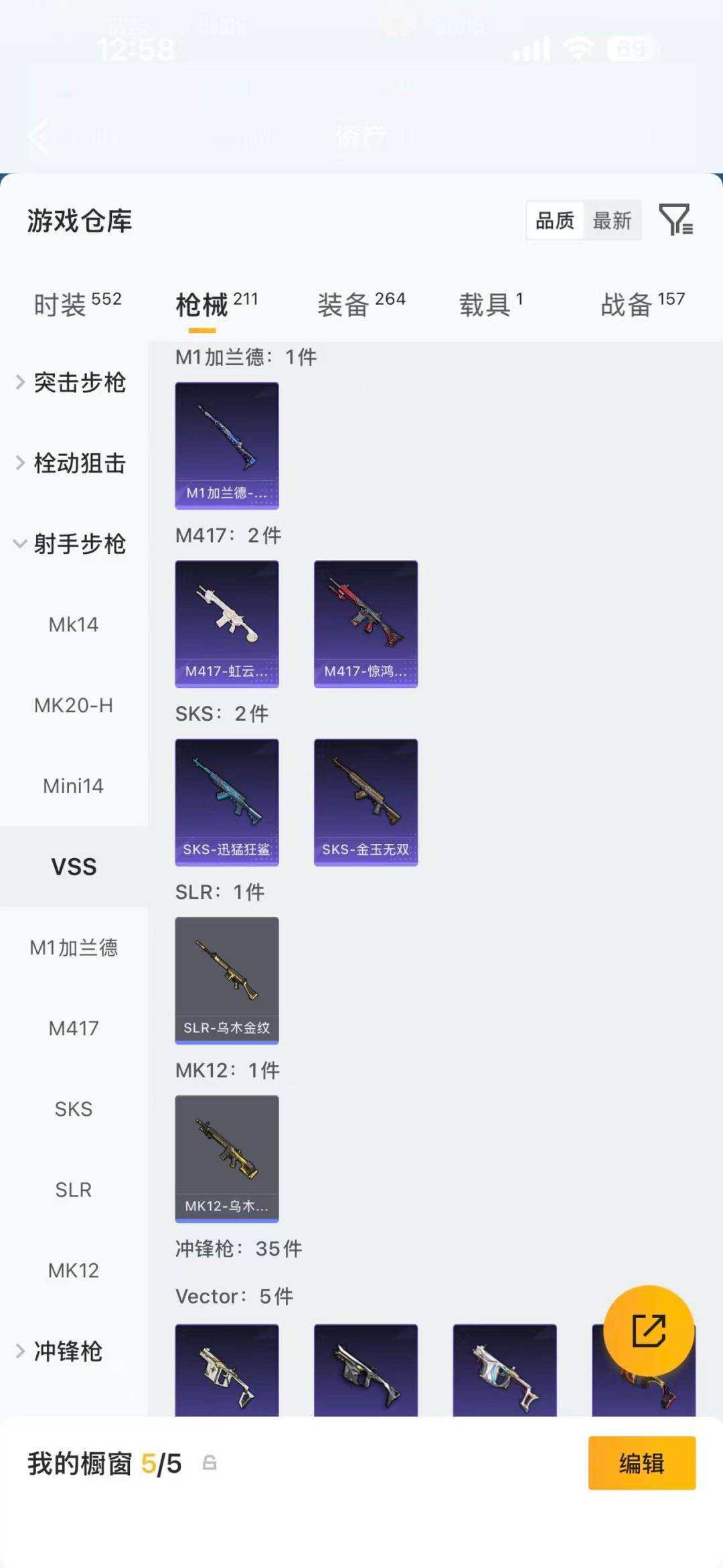Image resolution: width=723 pixels, height=1568 pixels.
Task: Switch sorting to 最新
Action: 614,220
